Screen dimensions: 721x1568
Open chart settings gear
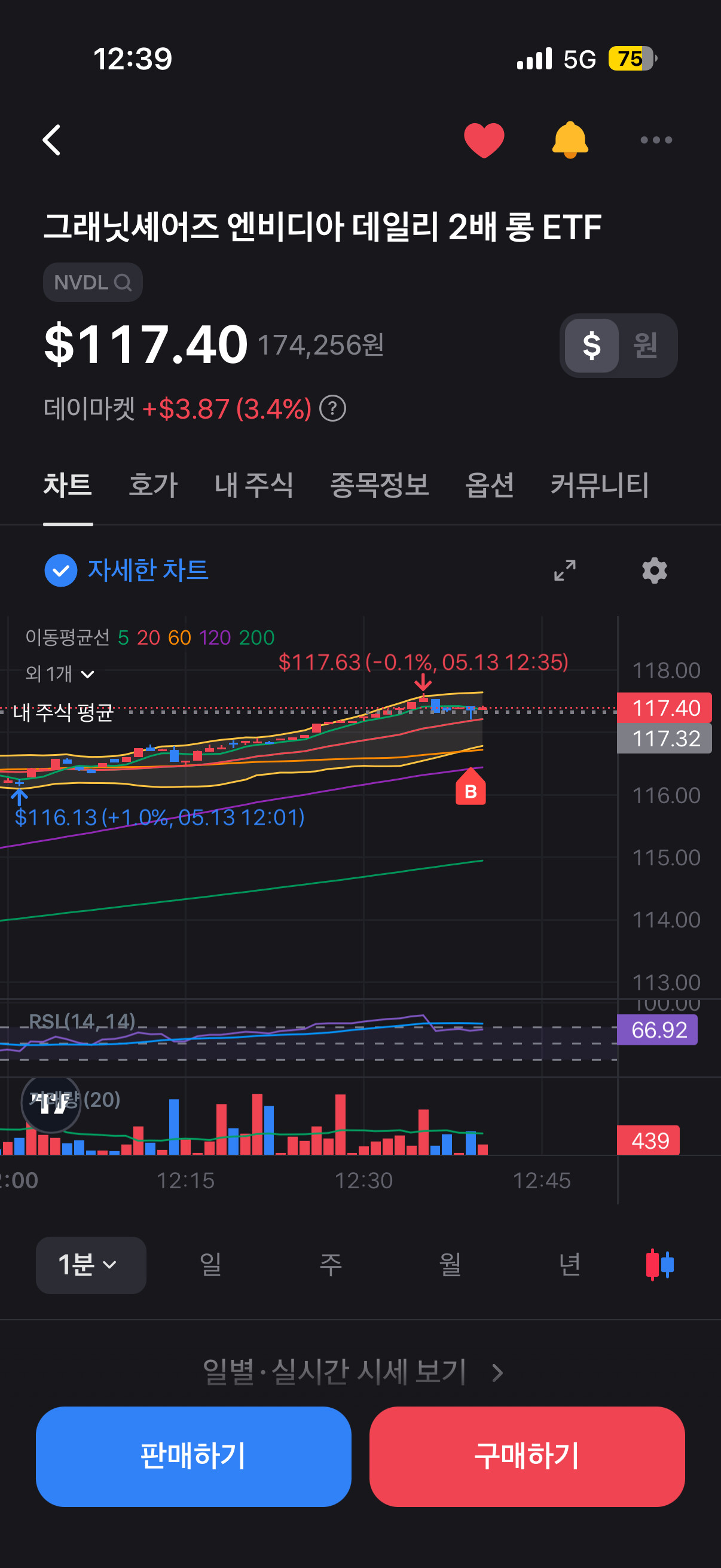click(x=654, y=571)
